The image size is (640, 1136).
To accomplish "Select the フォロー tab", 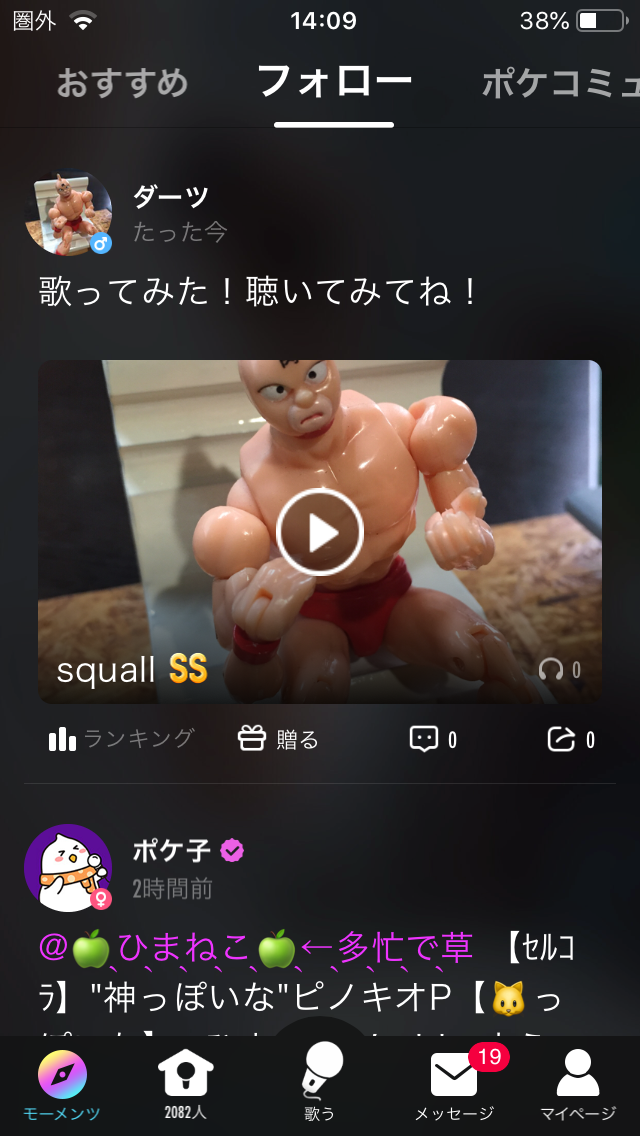I will coord(334,83).
